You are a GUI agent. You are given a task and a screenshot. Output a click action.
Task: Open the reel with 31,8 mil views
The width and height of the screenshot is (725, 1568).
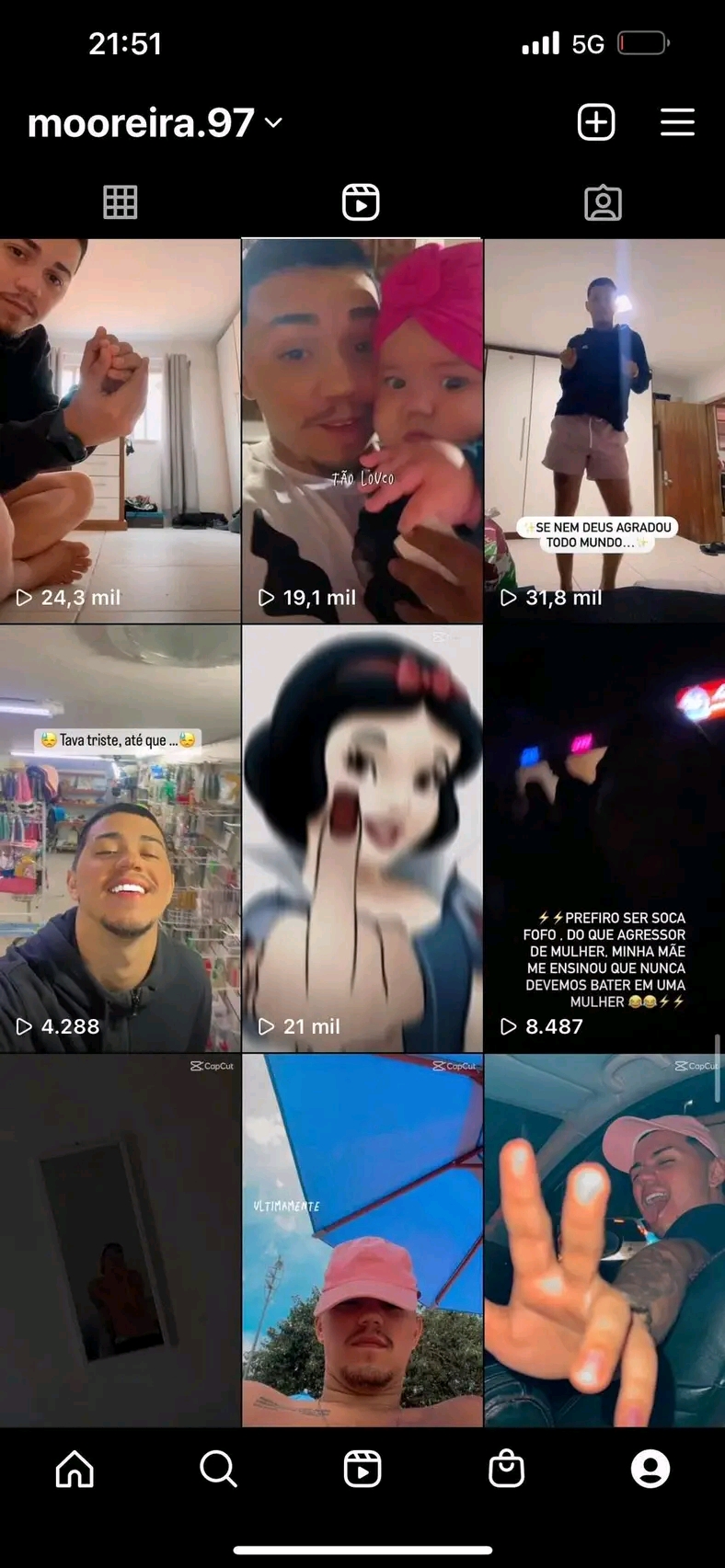click(x=604, y=431)
